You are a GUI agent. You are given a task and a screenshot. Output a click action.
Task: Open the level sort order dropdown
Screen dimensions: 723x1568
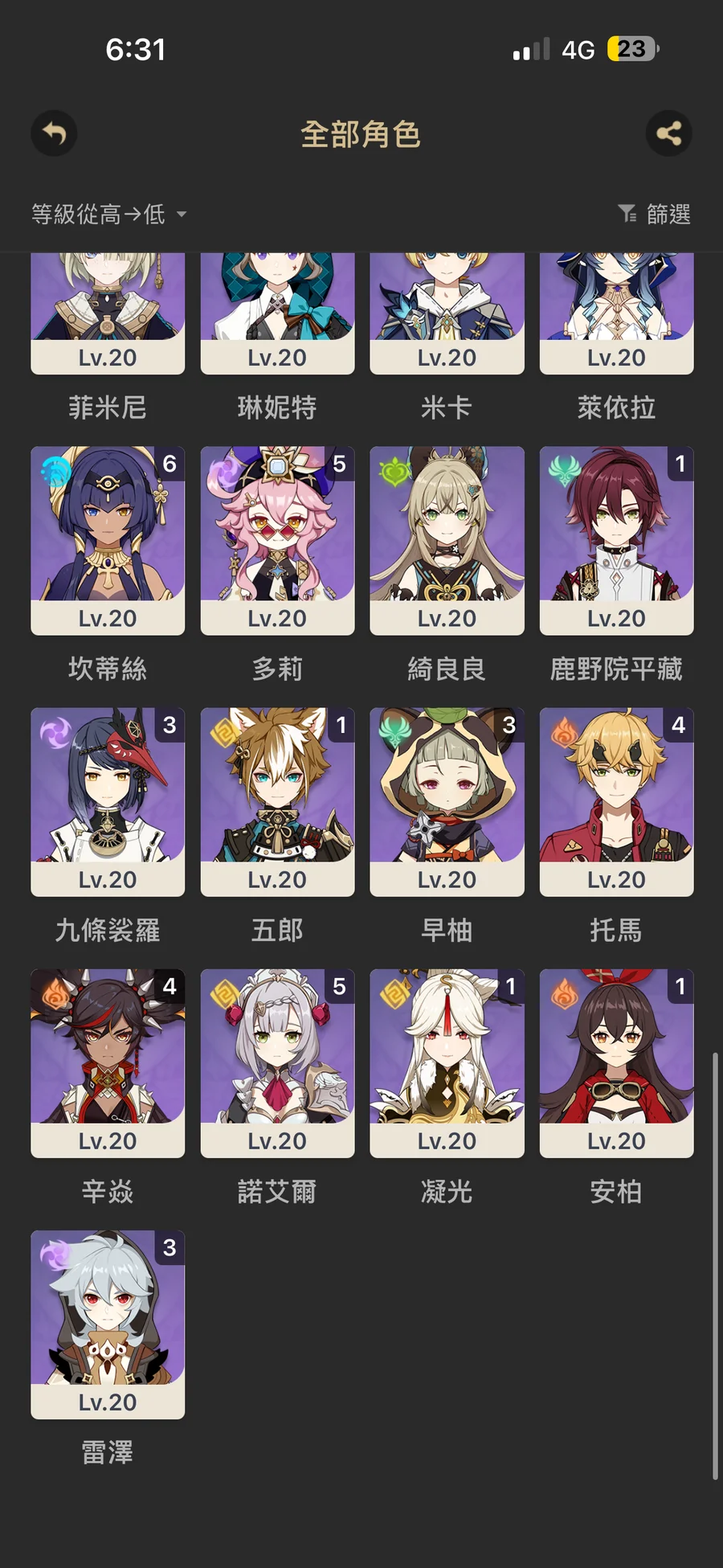(x=108, y=214)
